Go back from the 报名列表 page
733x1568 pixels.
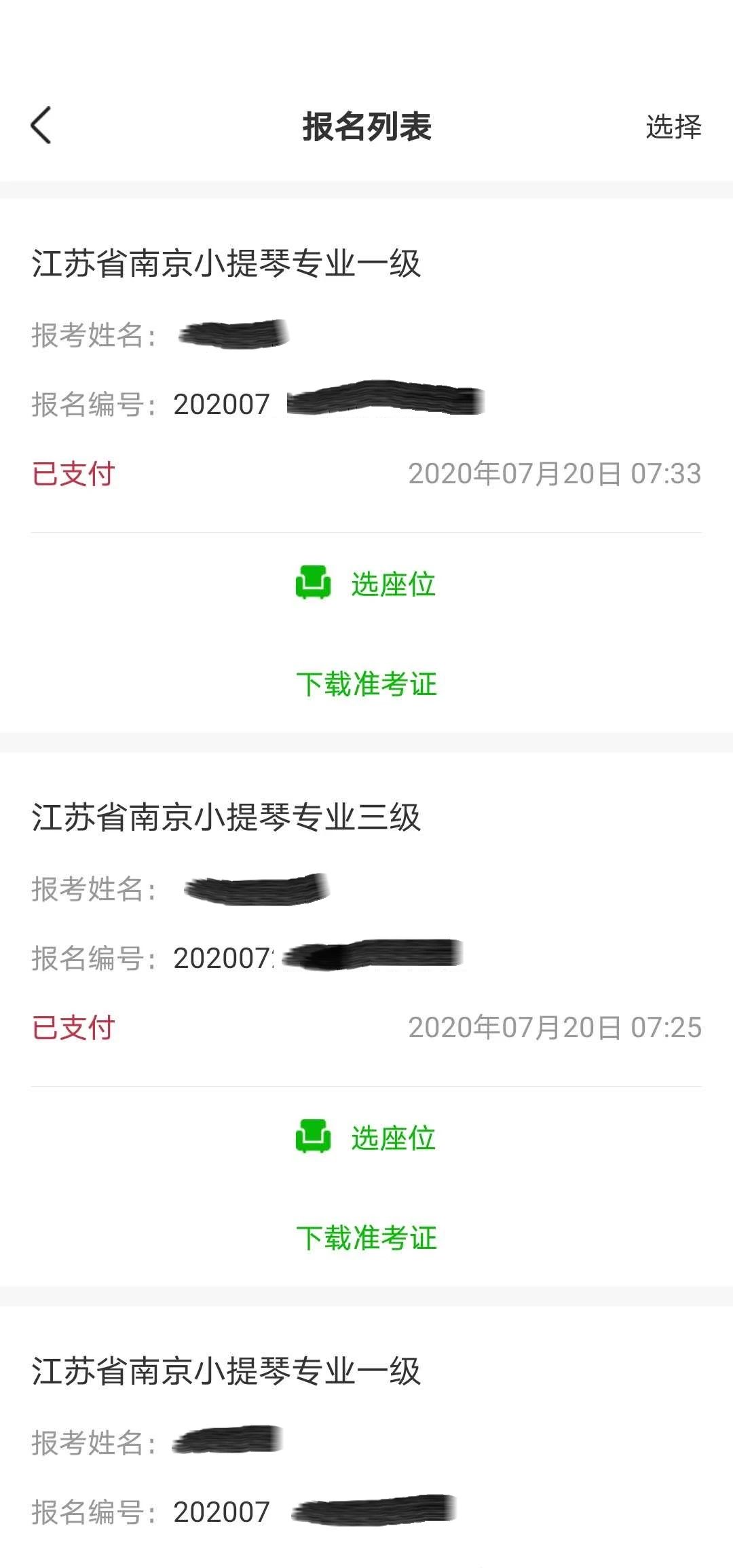pyautogui.click(x=41, y=126)
